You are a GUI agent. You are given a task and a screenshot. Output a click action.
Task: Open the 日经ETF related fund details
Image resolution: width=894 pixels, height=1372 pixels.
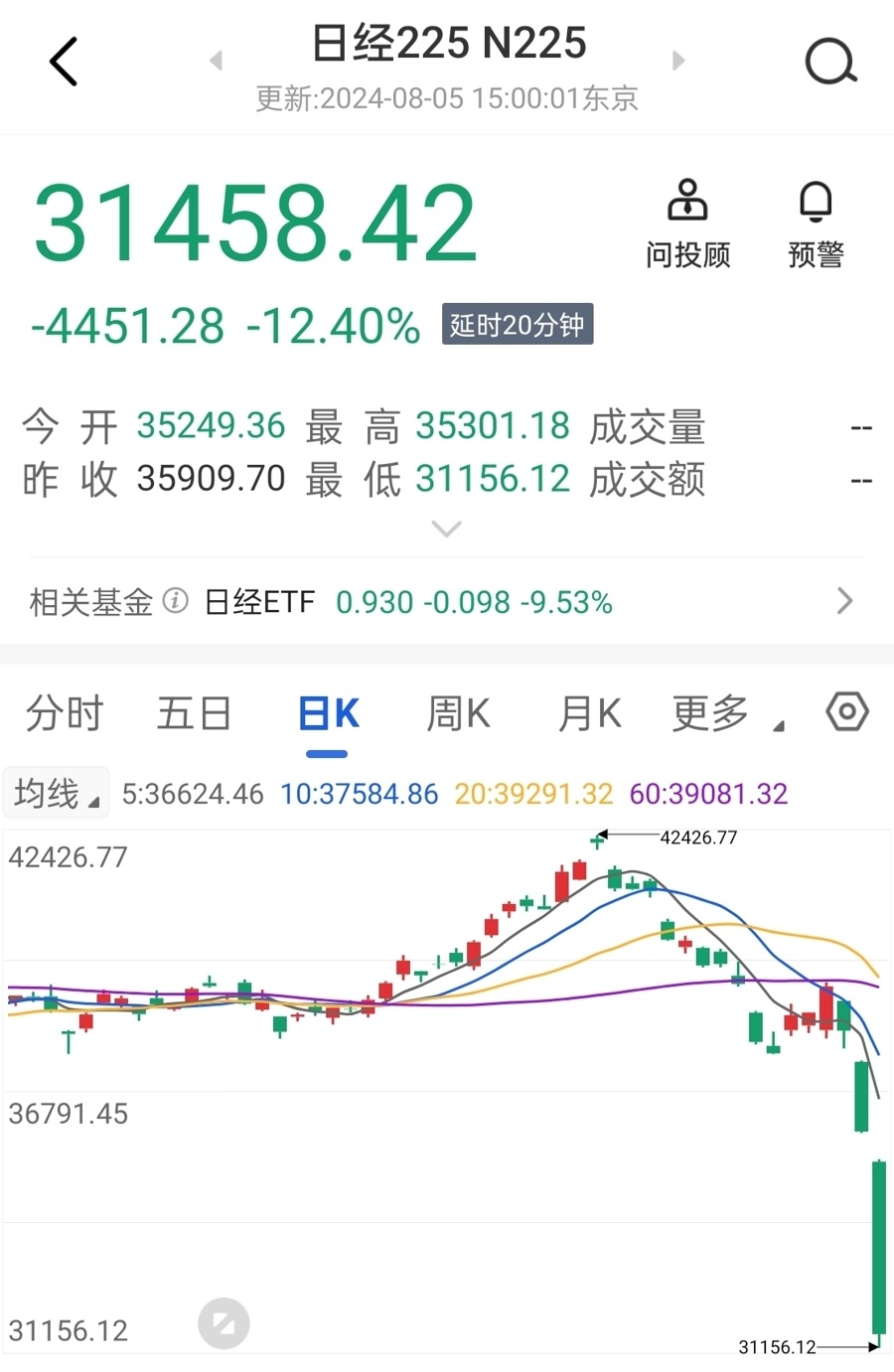(843, 602)
